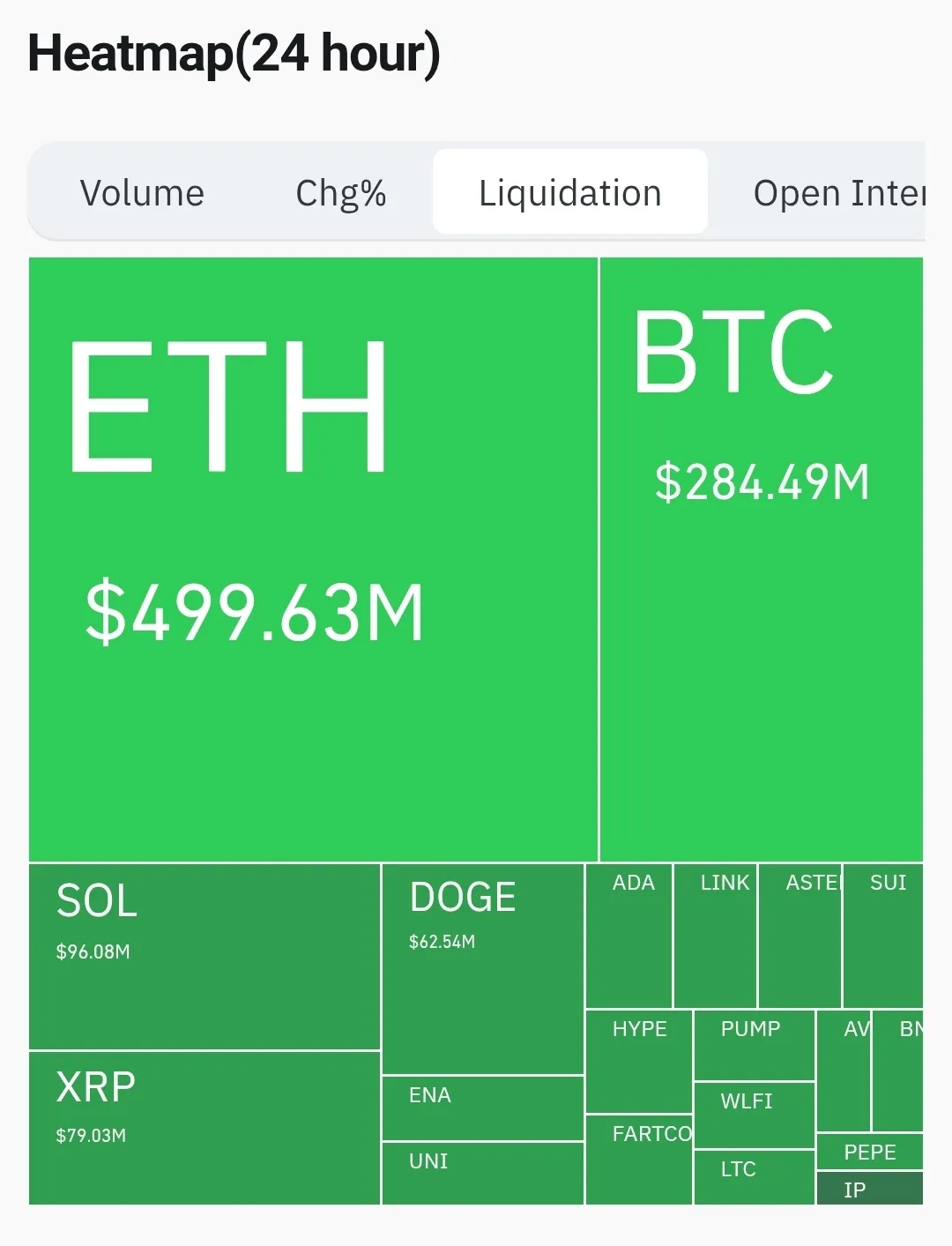Open the ADA tile
The height and width of the screenshot is (1246, 952).
click(628, 936)
